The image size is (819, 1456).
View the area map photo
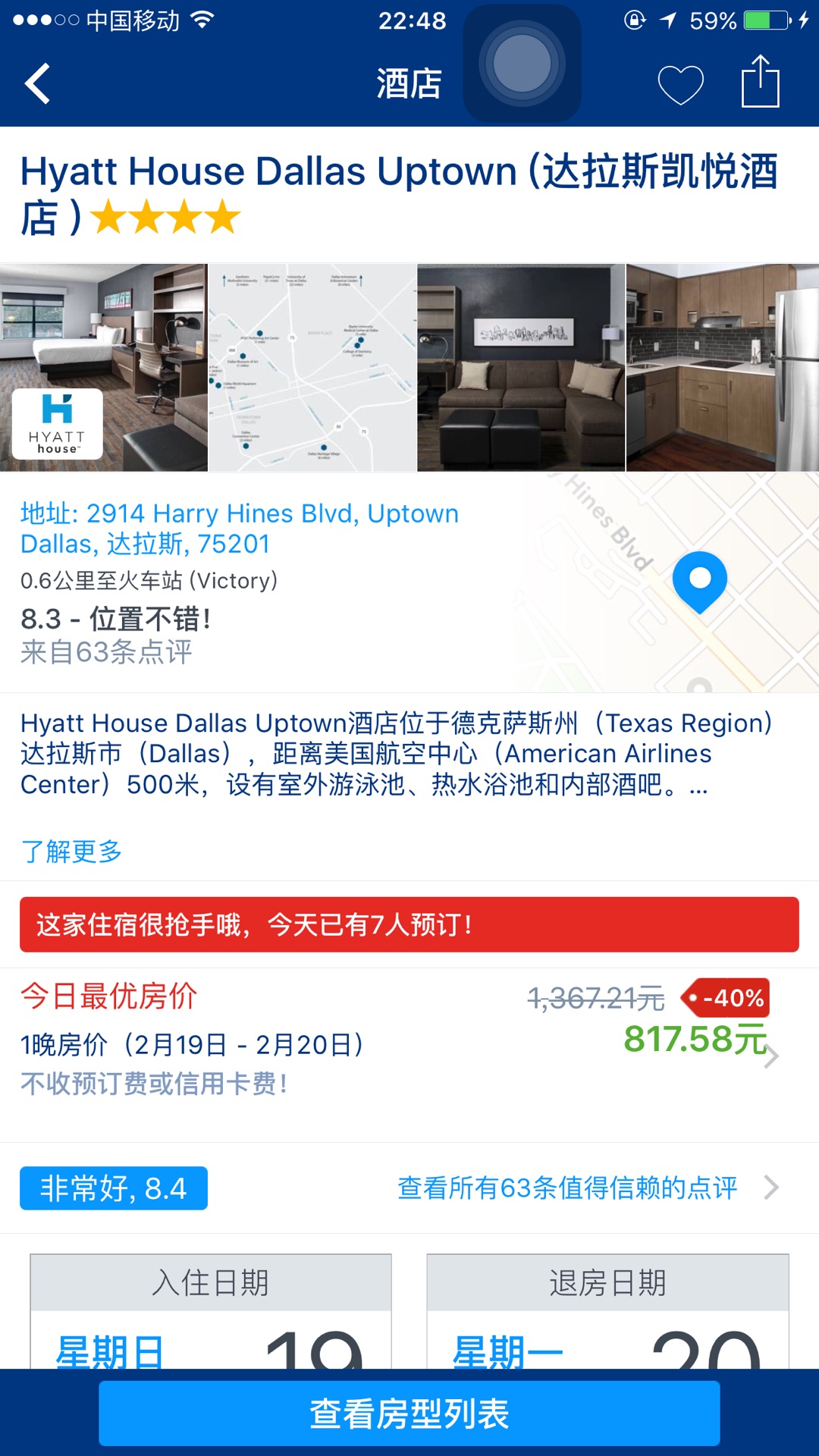click(x=312, y=368)
